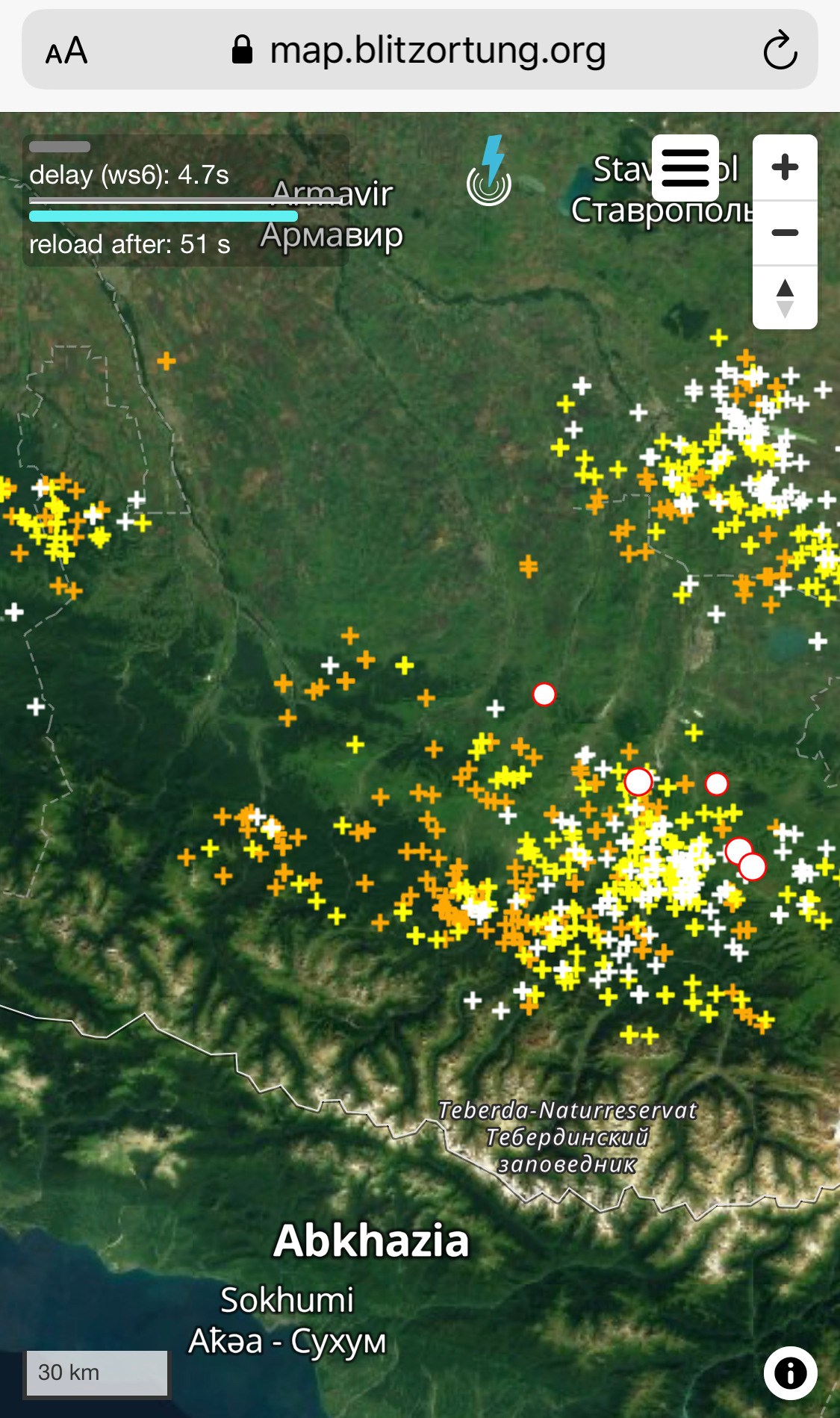The image size is (840, 1418).
Task: Tap the lightning tracker icon on the map
Action: 489,172
